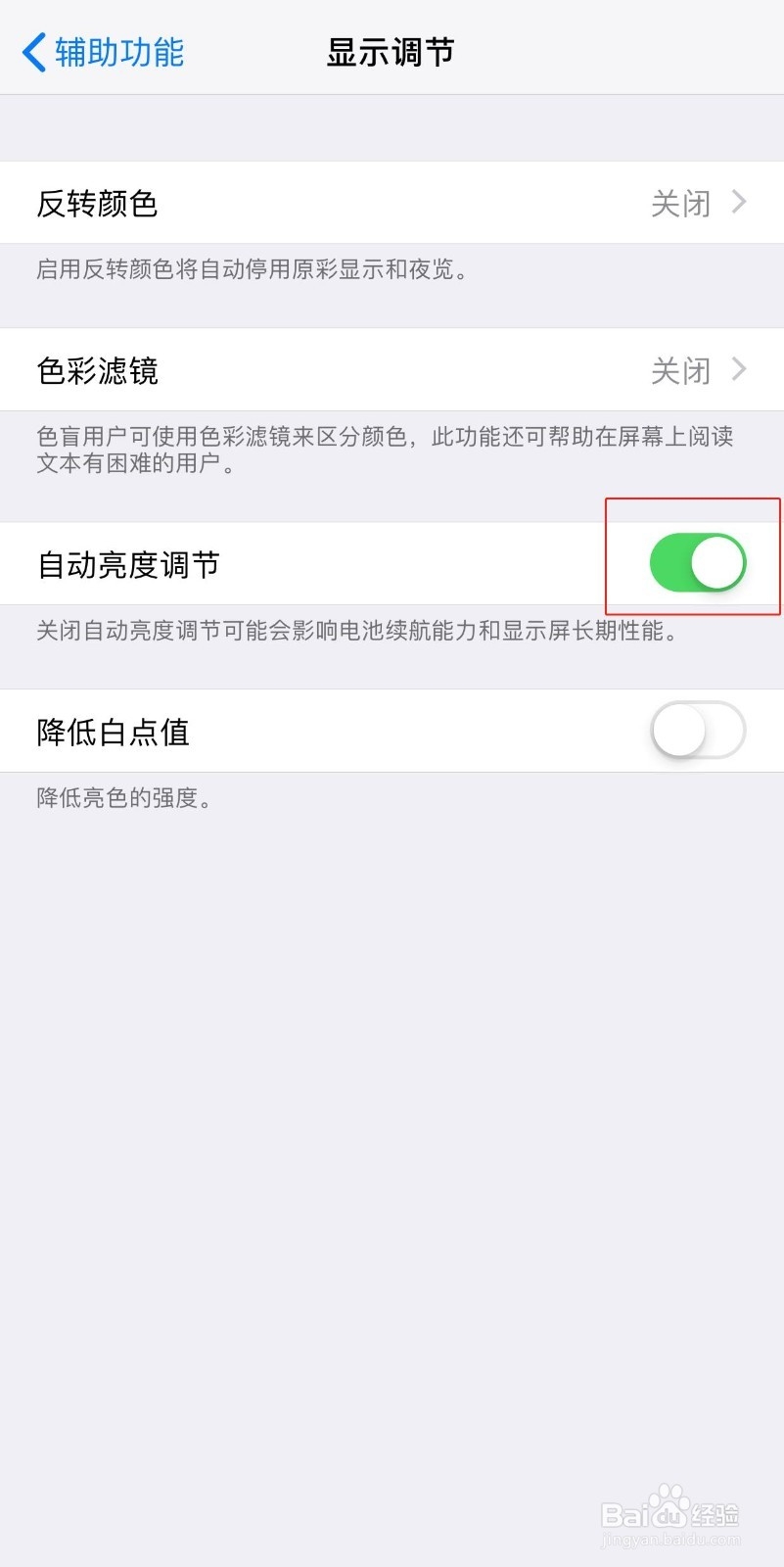Tap the white knob of 降低白点值

pos(679,731)
